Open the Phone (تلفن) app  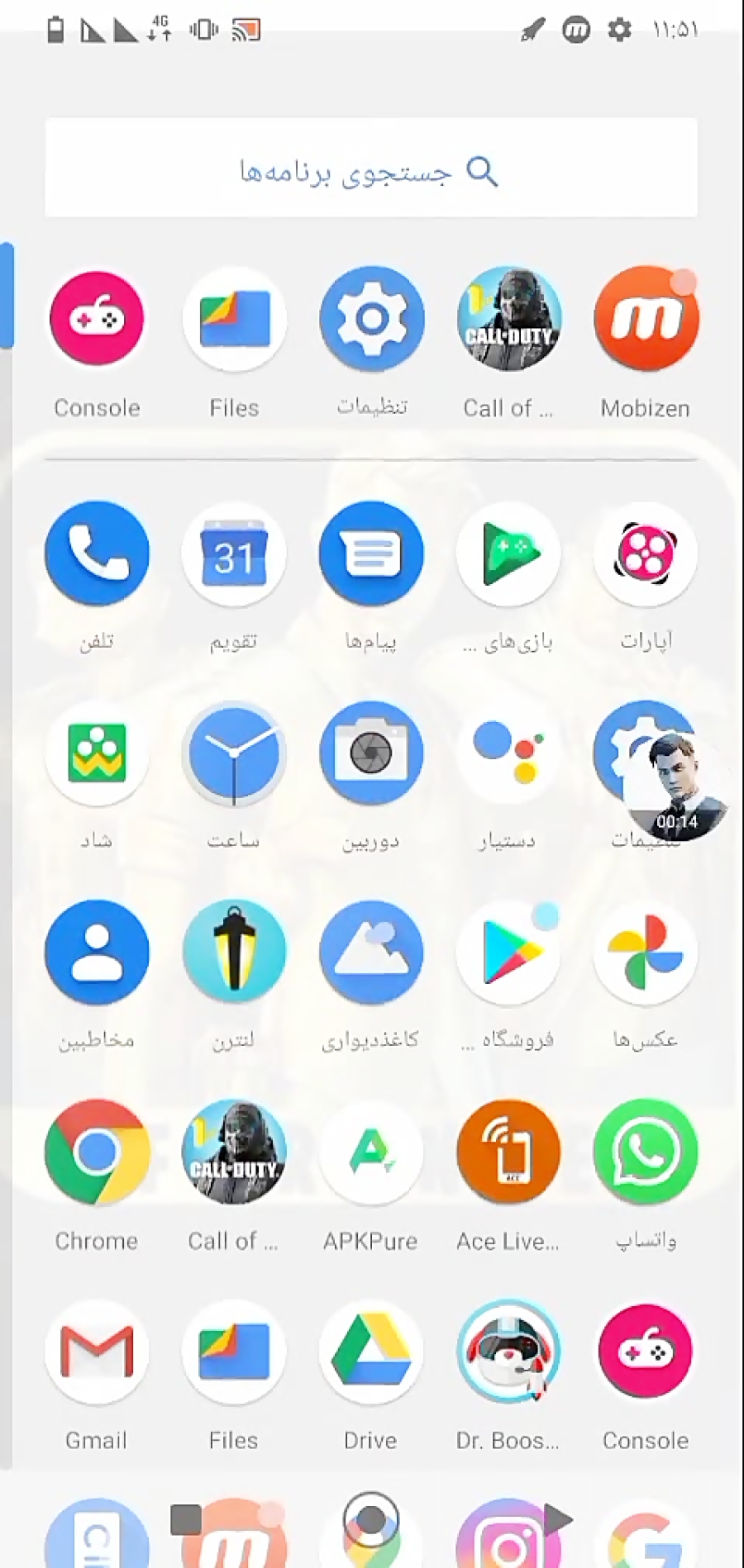point(97,553)
